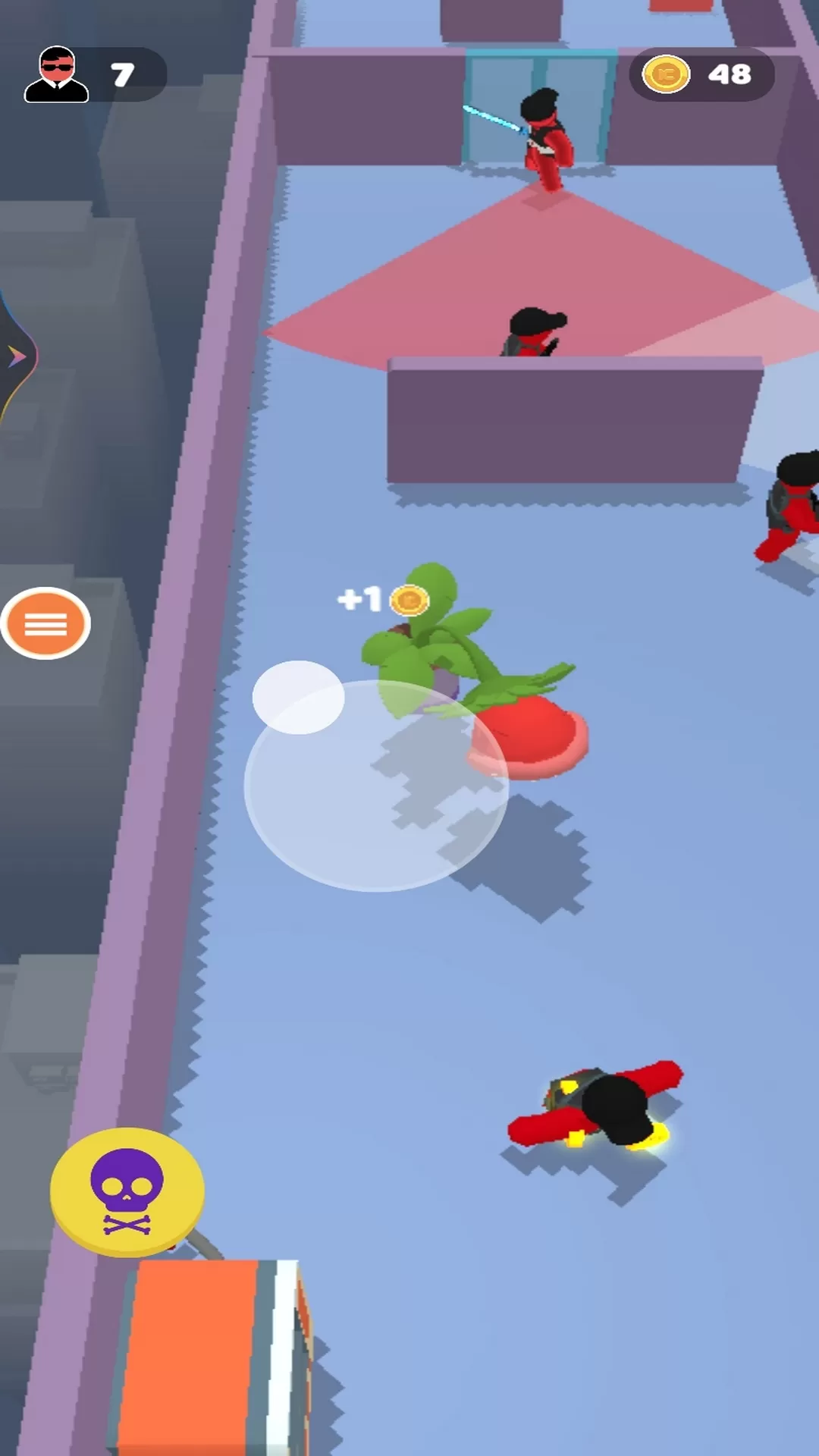Expand the side panel arrow handle
The image size is (819, 1456).
coord(15,356)
